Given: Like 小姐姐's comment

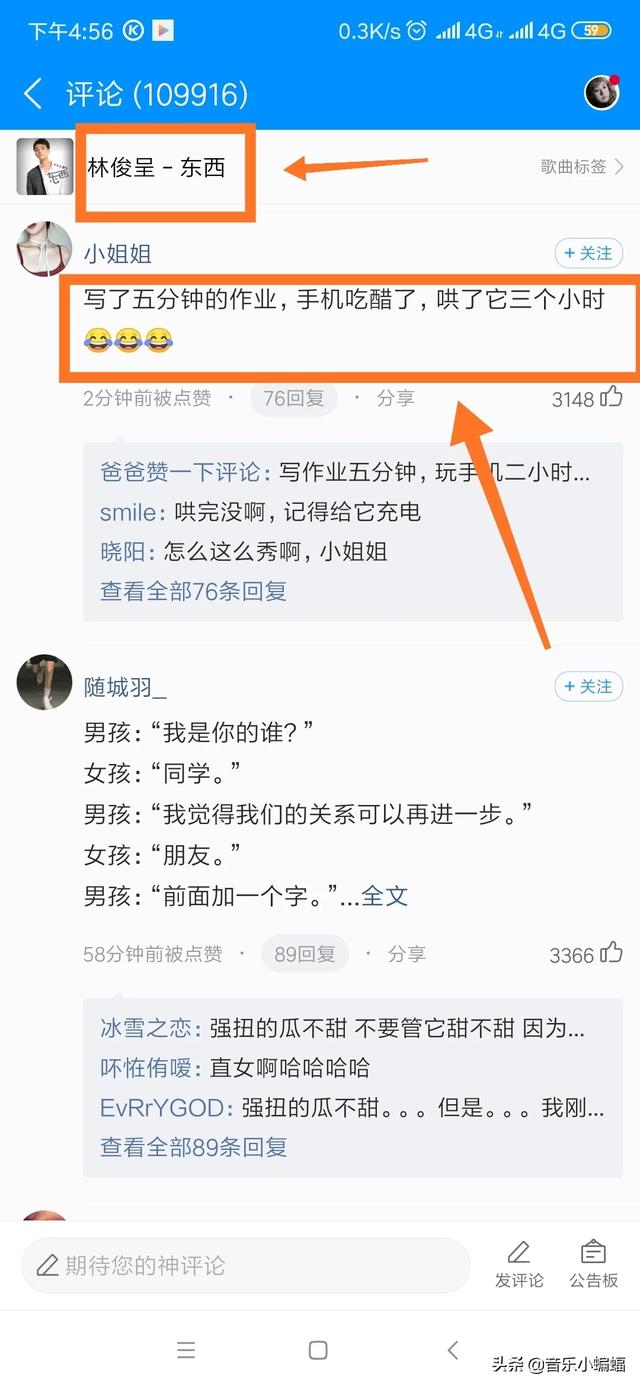Looking at the screenshot, I should [x=611, y=398].
